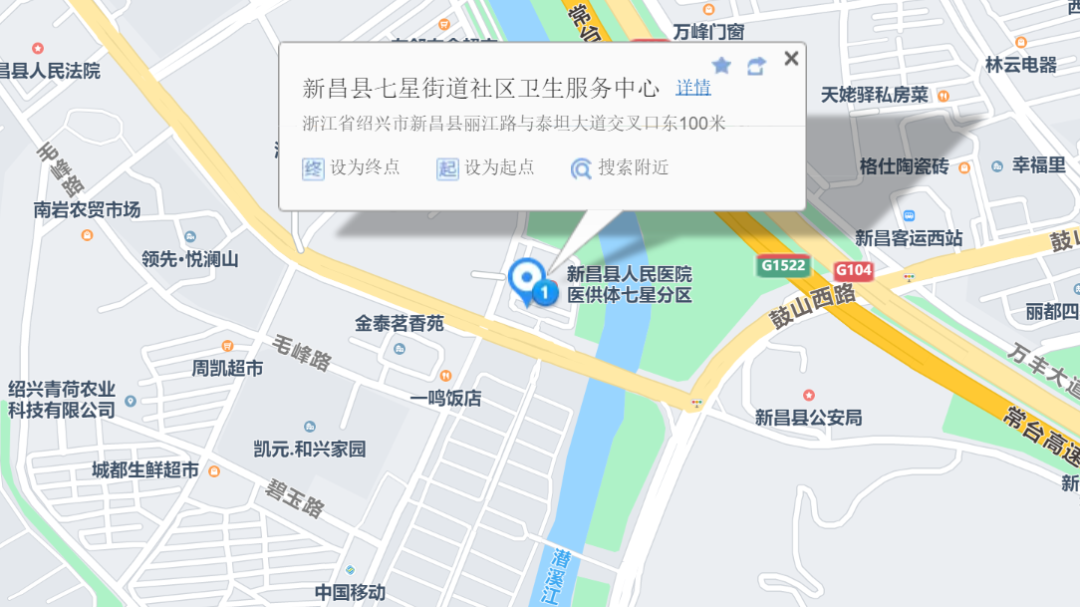Share this location via share icon
This screenshot has width=1080, height=607.
pyautogui.click(x=756, y=66)
